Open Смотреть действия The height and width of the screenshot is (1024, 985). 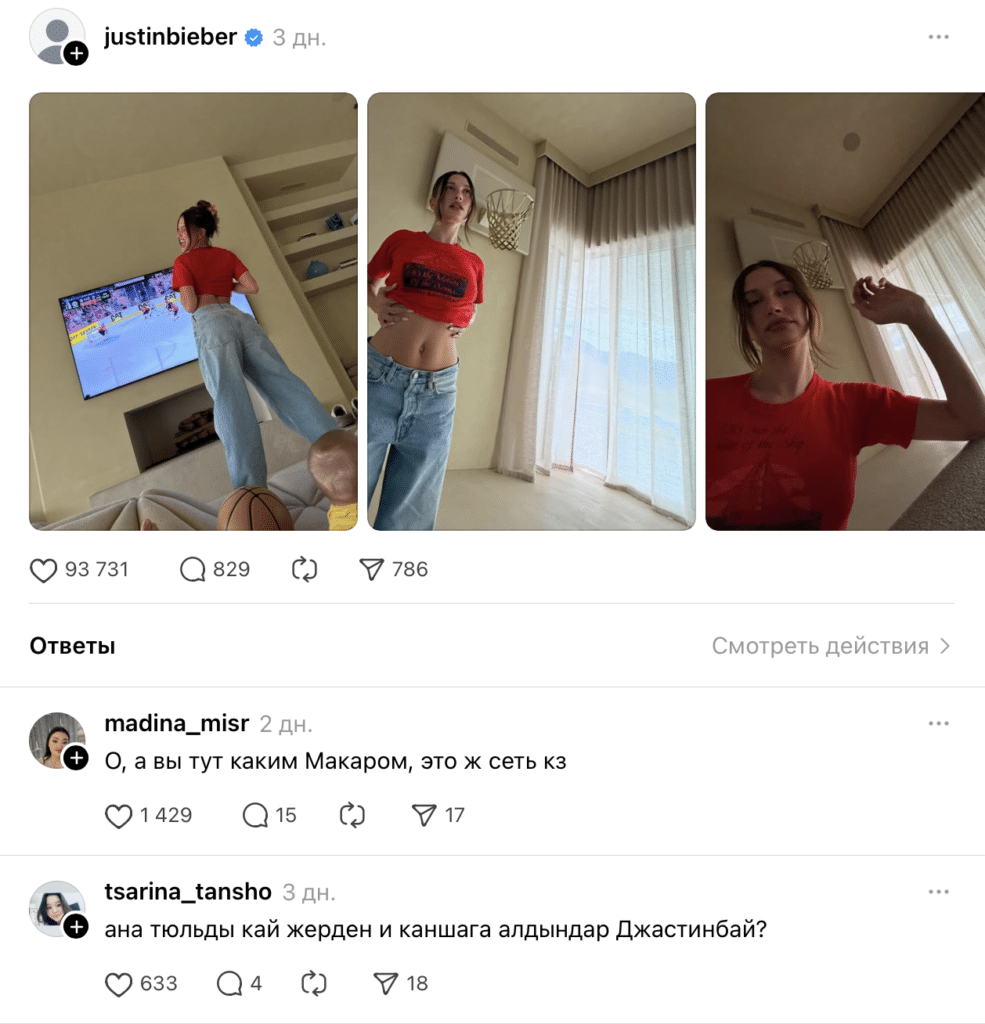[830, 646]
